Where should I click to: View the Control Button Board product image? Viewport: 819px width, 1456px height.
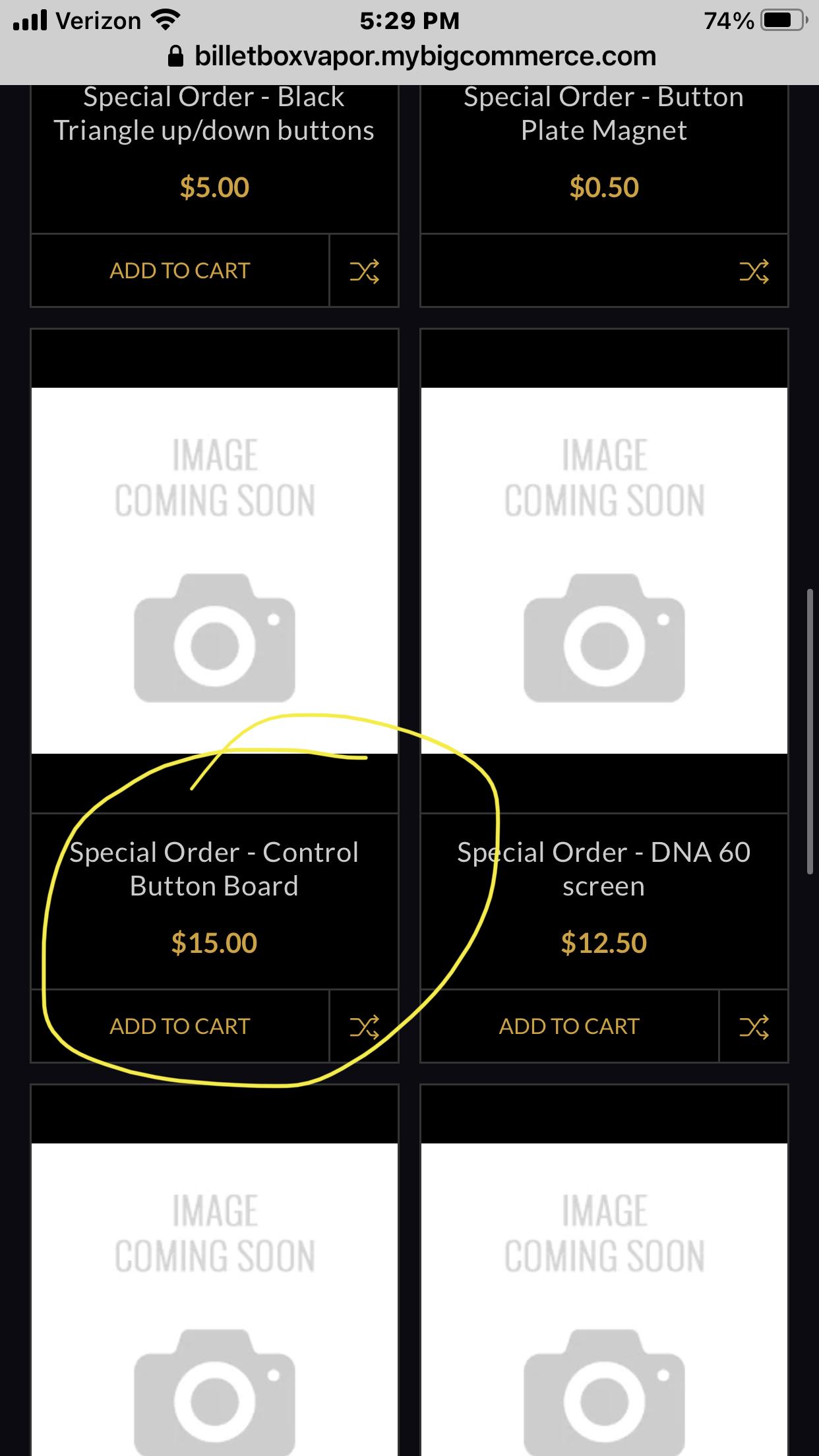coord(214,570)
